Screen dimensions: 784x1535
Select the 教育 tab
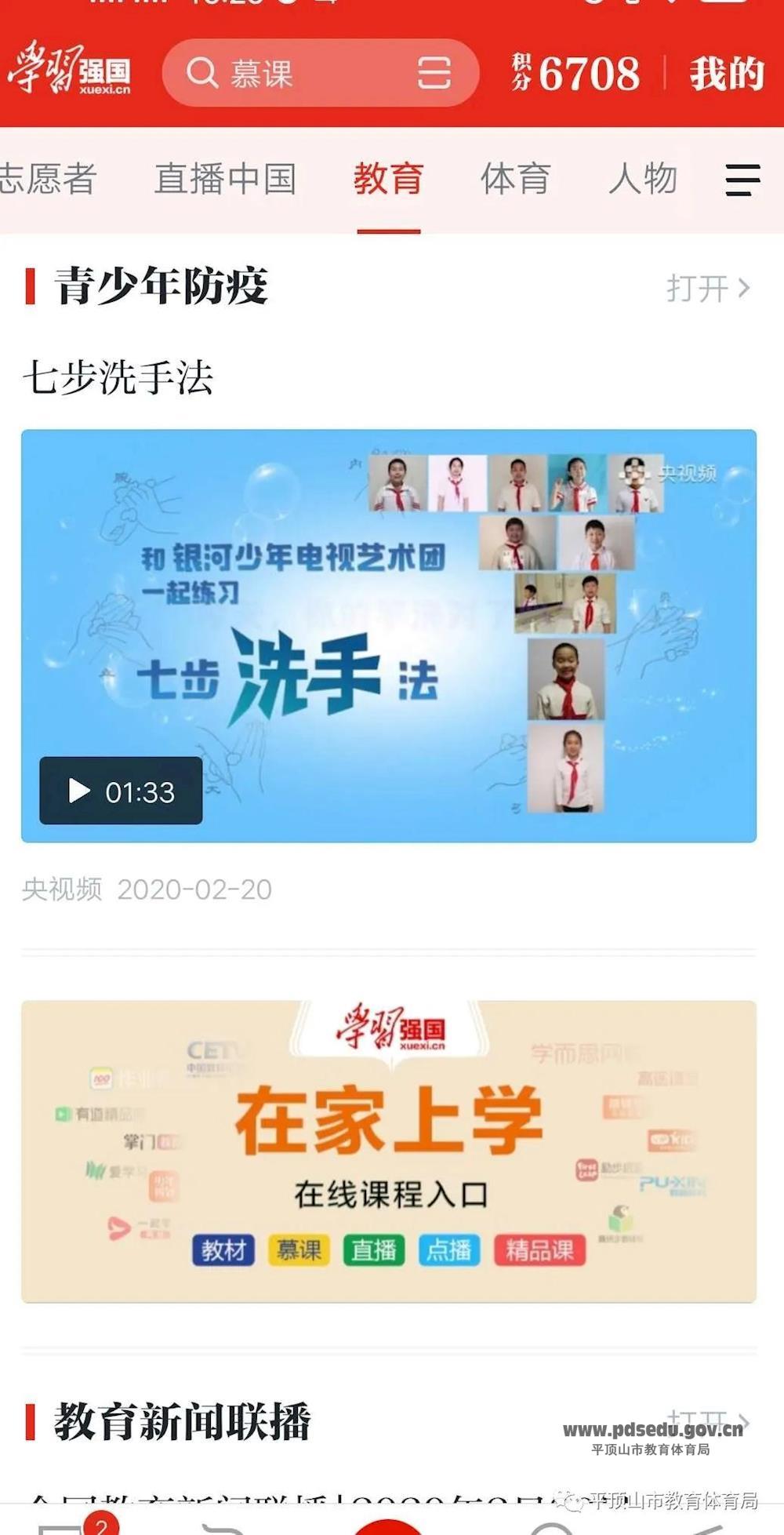pos(388,179)
